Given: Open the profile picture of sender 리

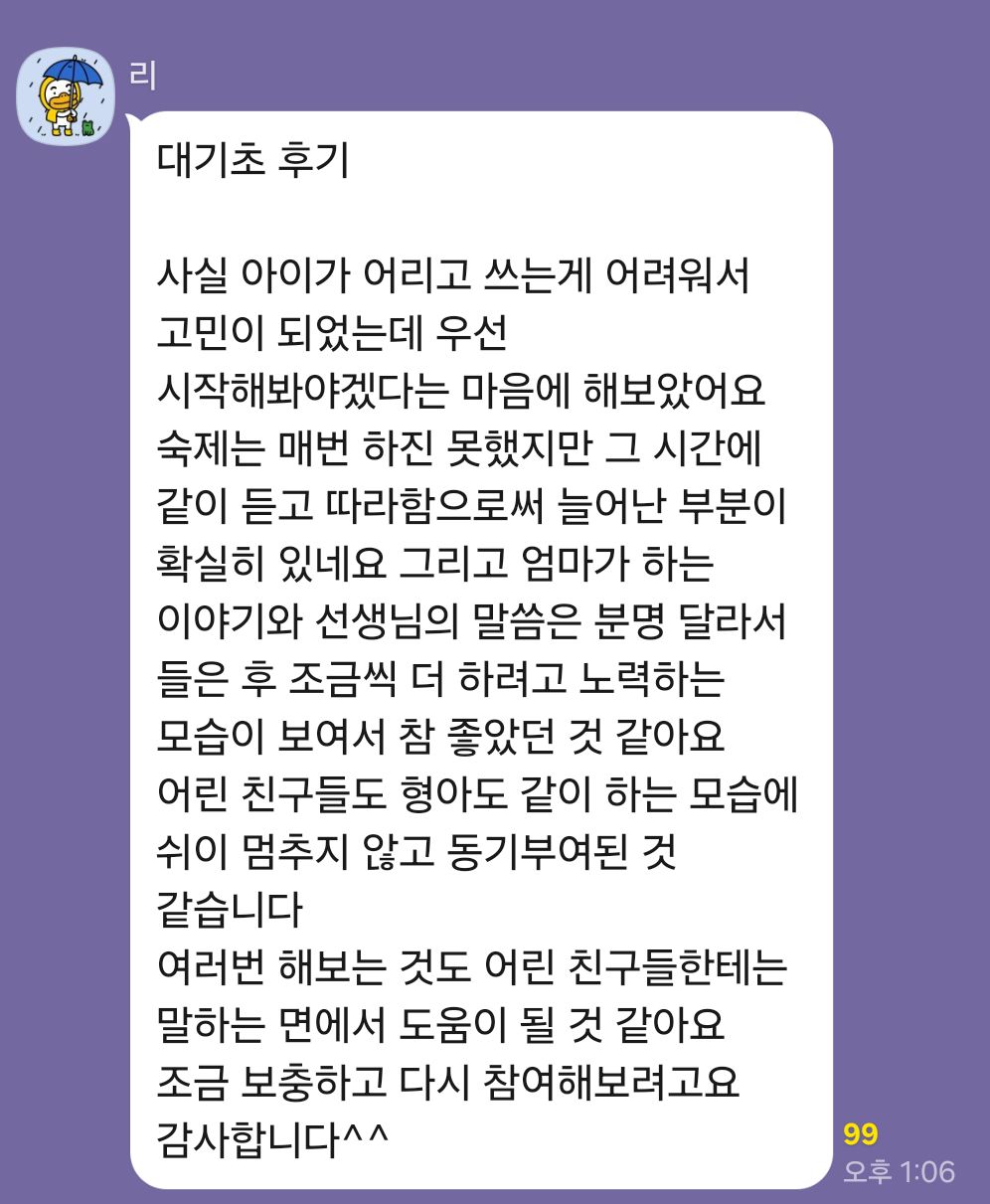Looking at the screenshot, I should [66, 96].
